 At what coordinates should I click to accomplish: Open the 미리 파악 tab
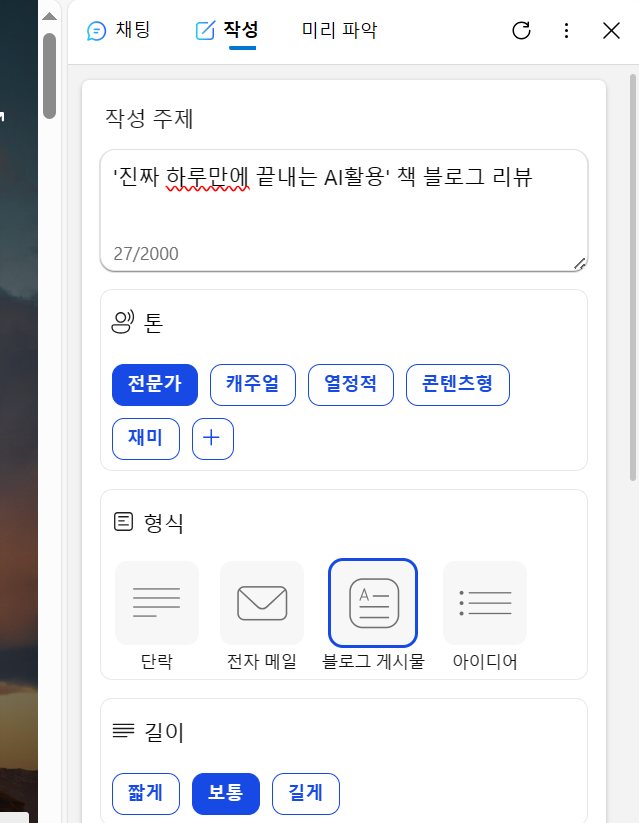[339, 30]
